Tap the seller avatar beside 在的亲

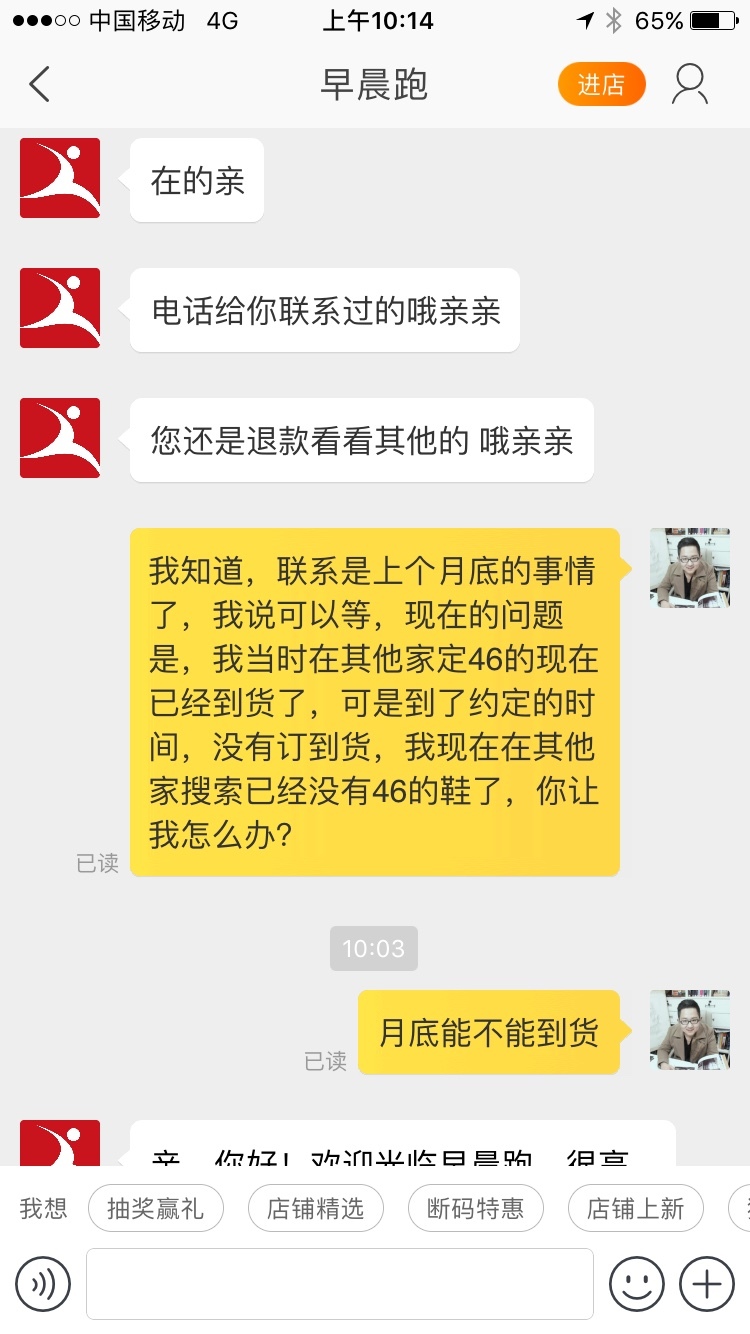click(60, 178)
